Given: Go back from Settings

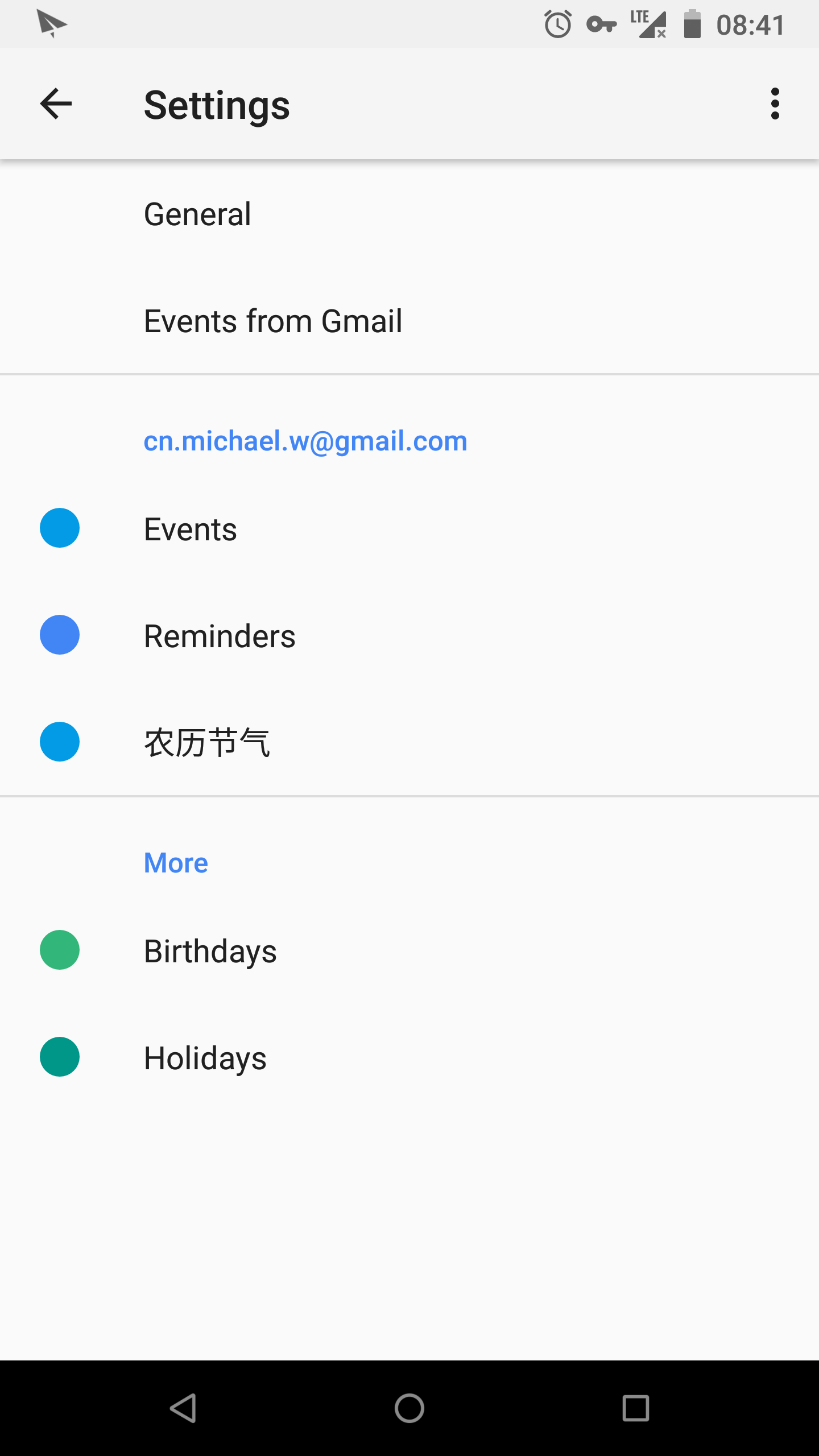Looking at the screenshot, I should pyautogui.click(x=56, y=104).
